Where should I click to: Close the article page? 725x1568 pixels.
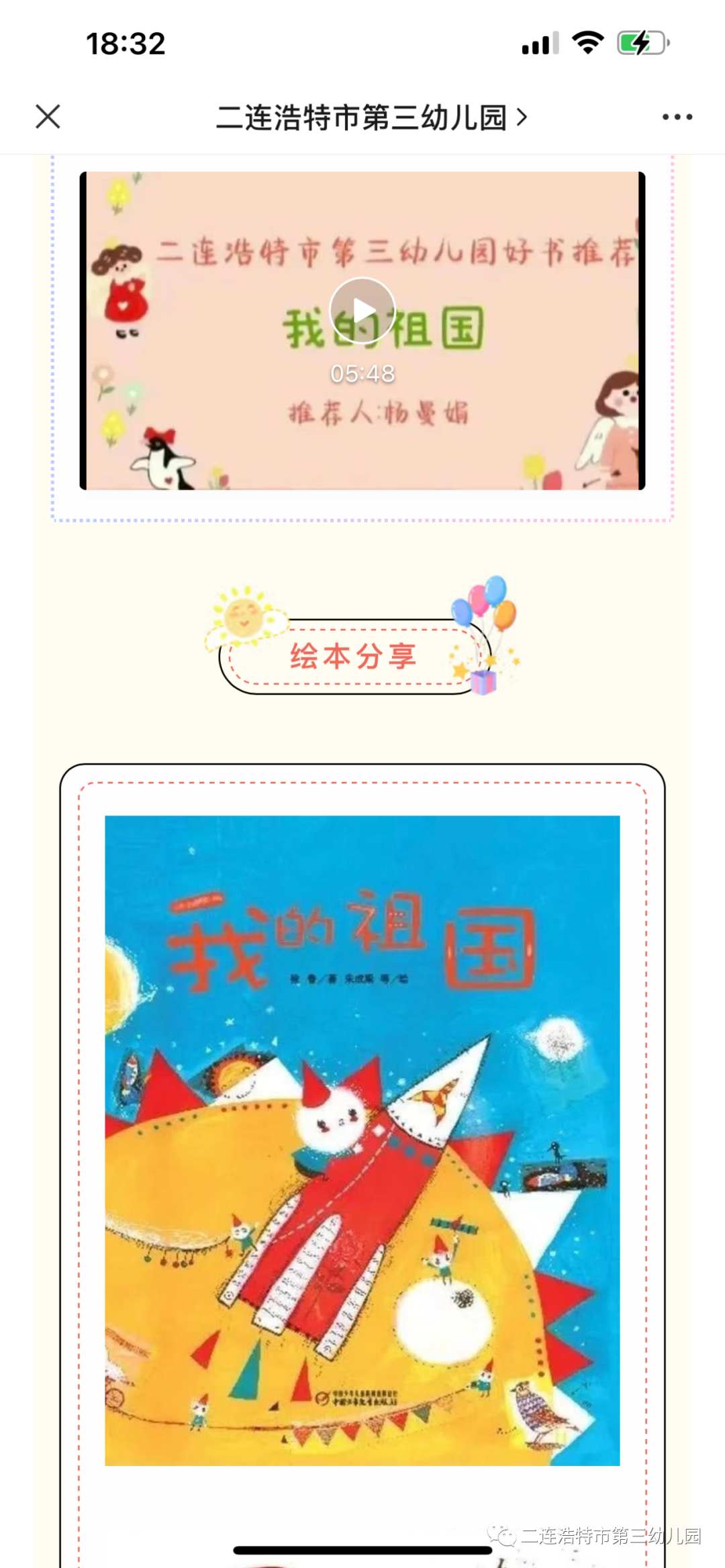[x=48, y=117]
